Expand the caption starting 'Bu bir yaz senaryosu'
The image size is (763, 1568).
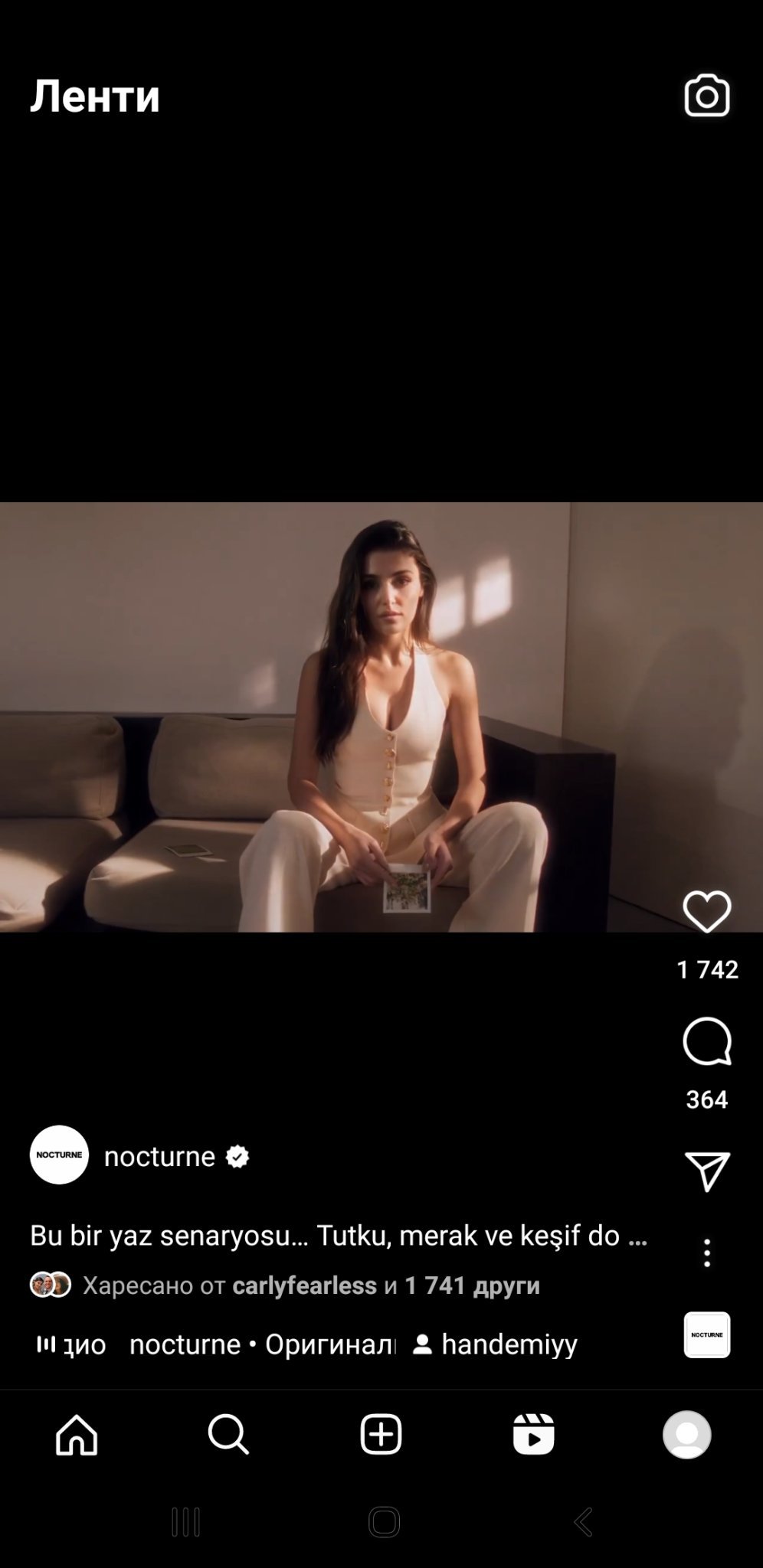pyautogui.click(x=337, y=1235)
